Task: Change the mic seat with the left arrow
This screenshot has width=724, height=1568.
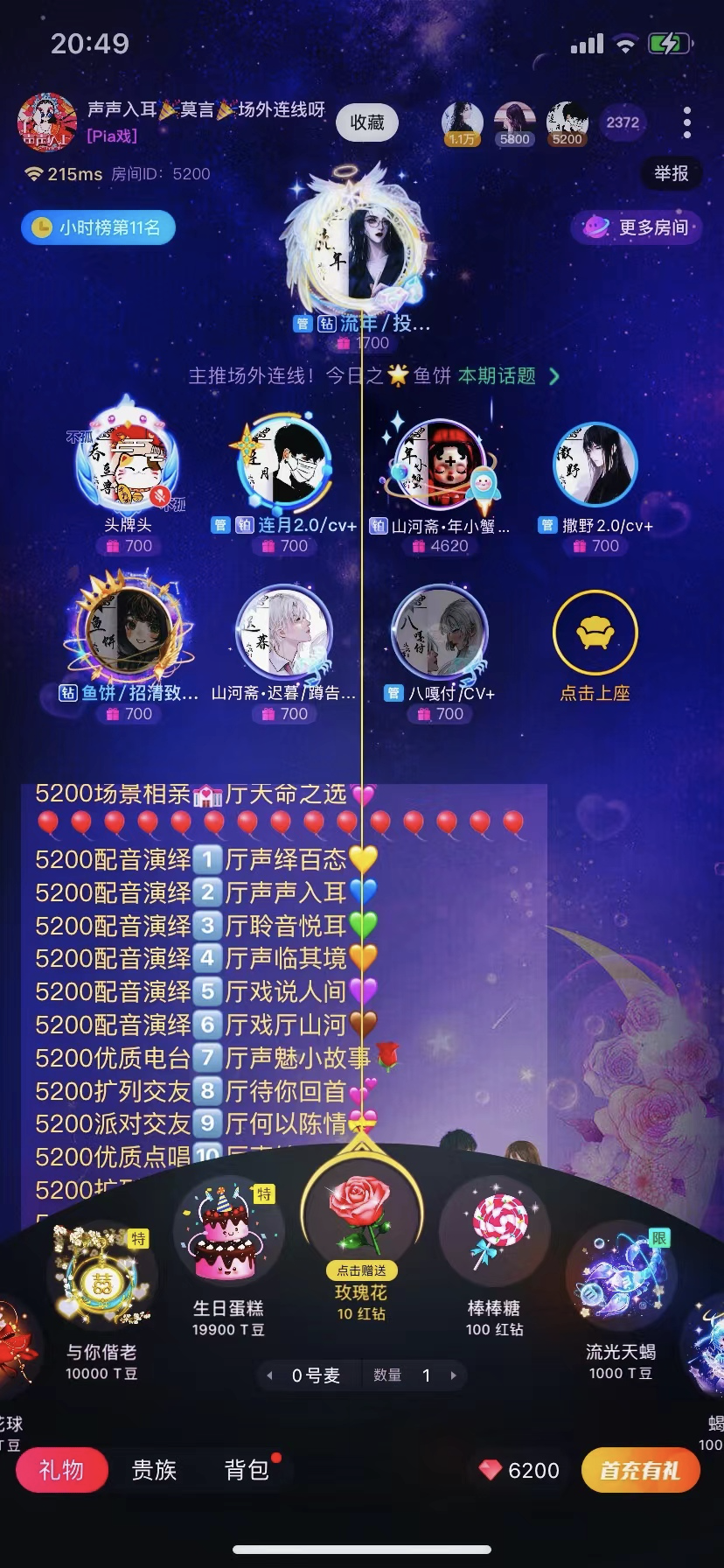Action: [270, 1375]
